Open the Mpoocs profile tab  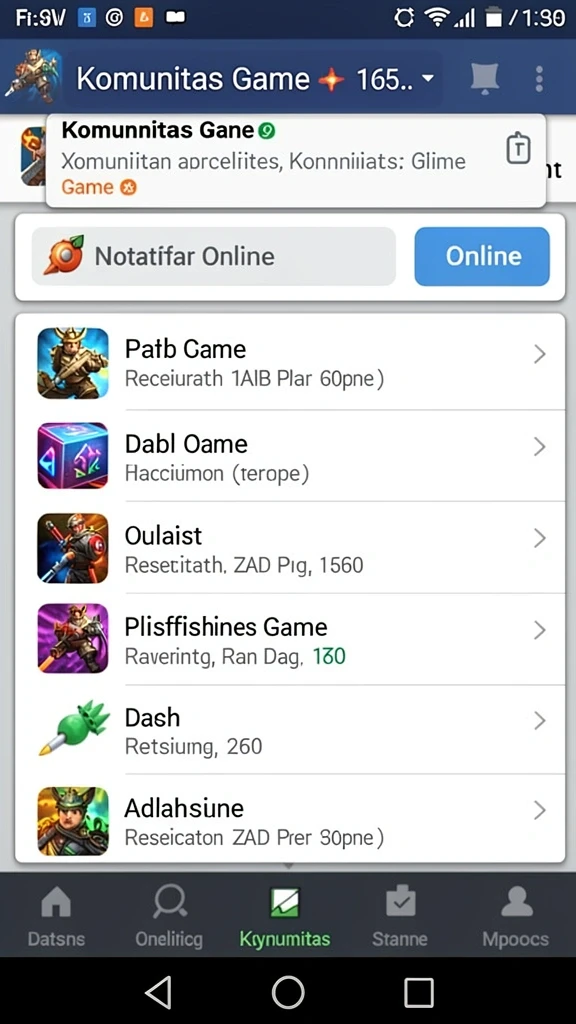[515, 916]
